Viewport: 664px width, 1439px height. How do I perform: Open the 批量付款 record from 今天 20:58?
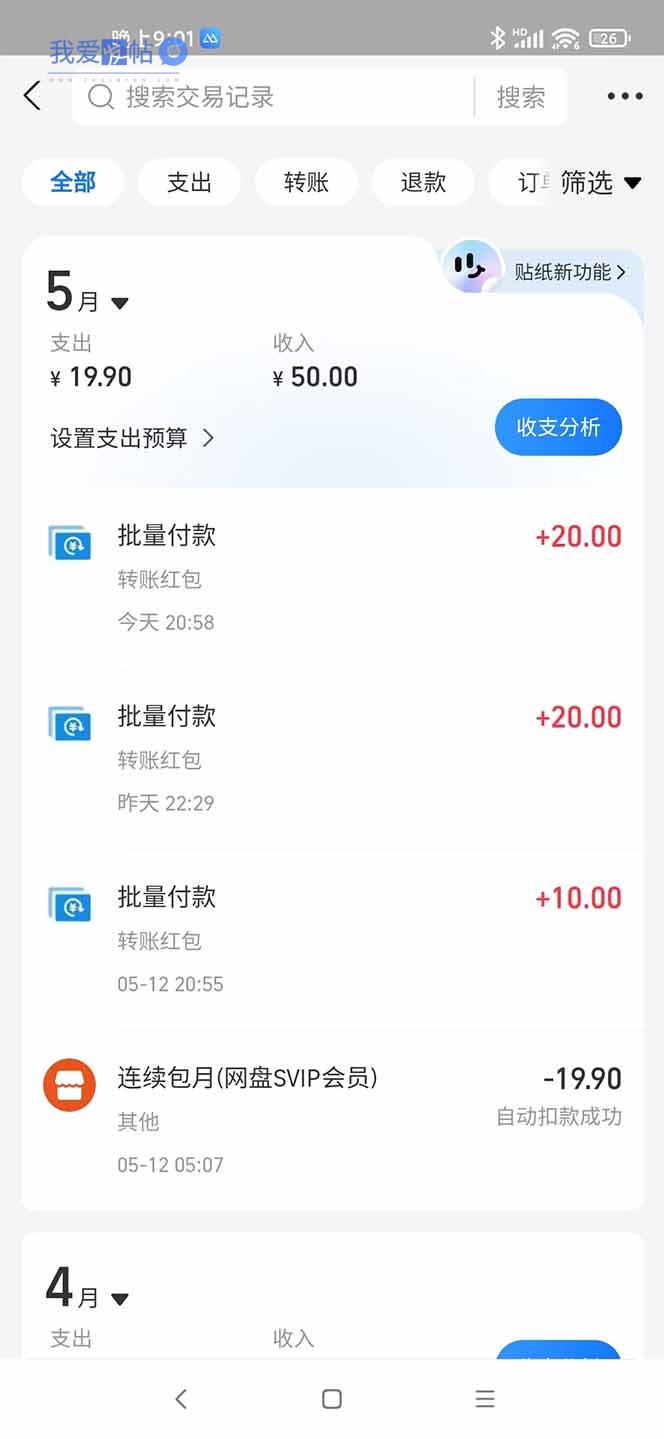pyautogui.click(x=333, y=578)
